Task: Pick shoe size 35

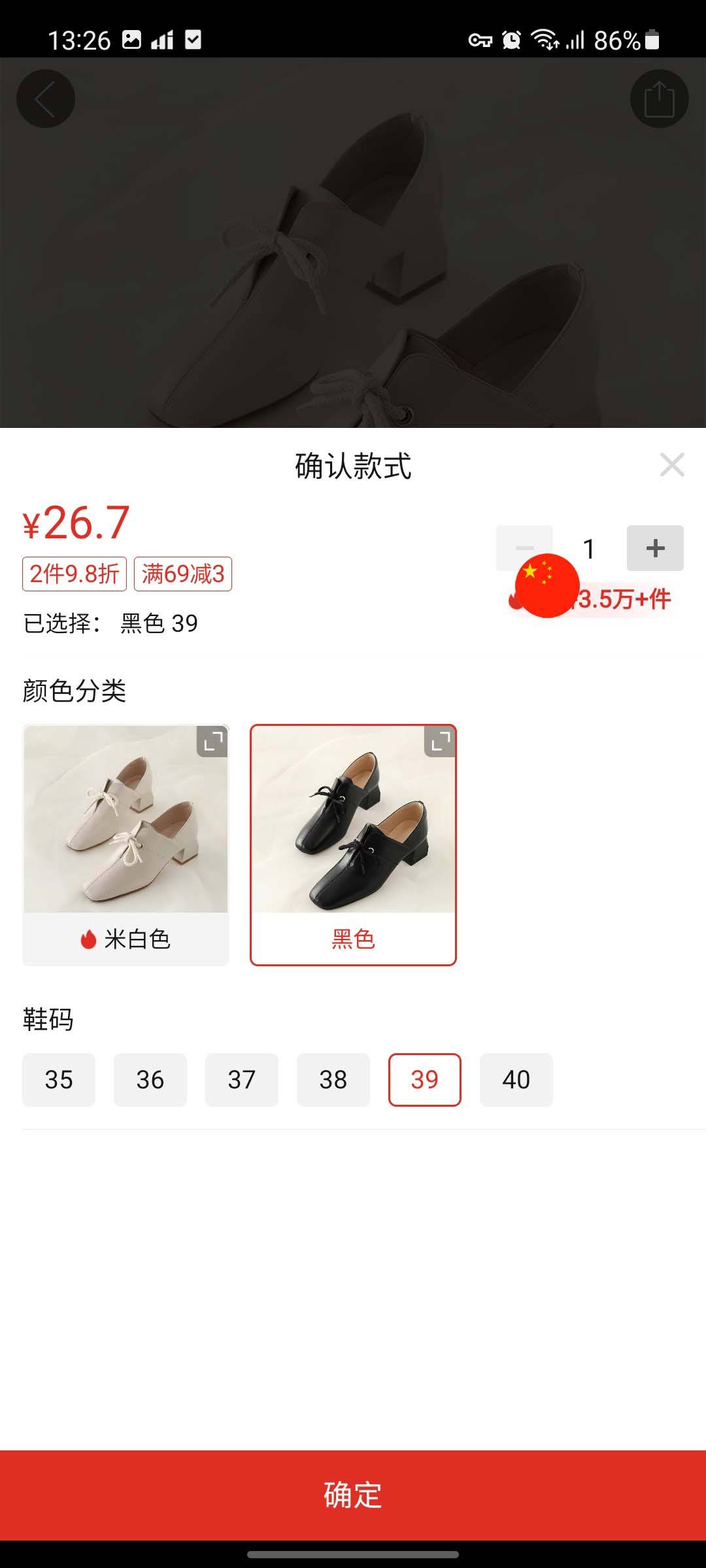Action: tap(59, 1080)
